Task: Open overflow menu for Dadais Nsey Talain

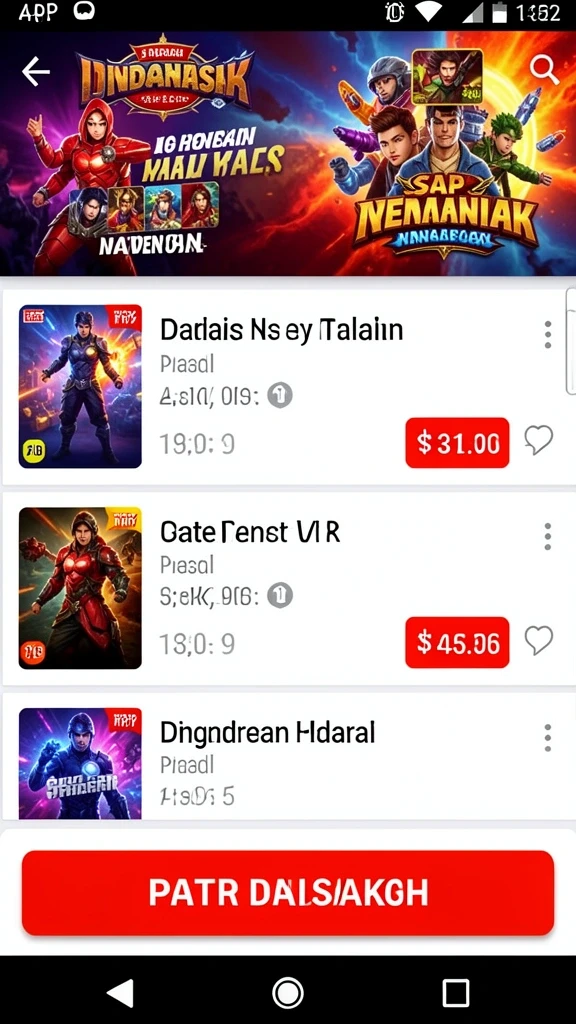Action: tap(547, 334)
